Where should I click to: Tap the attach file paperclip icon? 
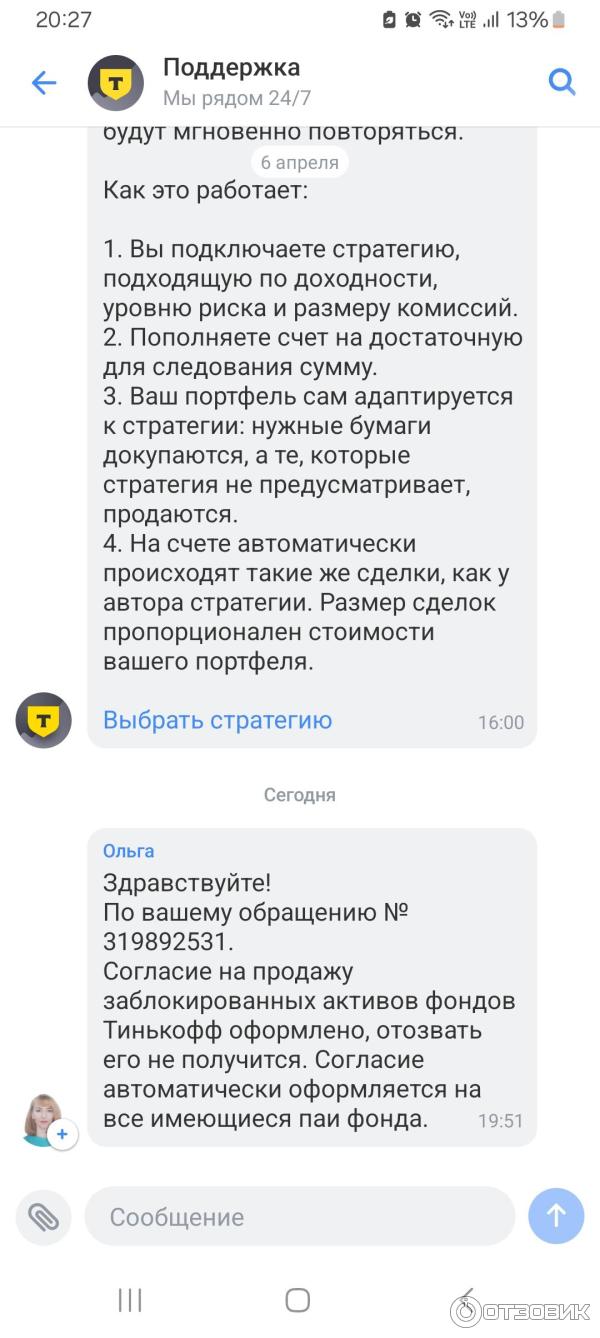point(43,1217)
